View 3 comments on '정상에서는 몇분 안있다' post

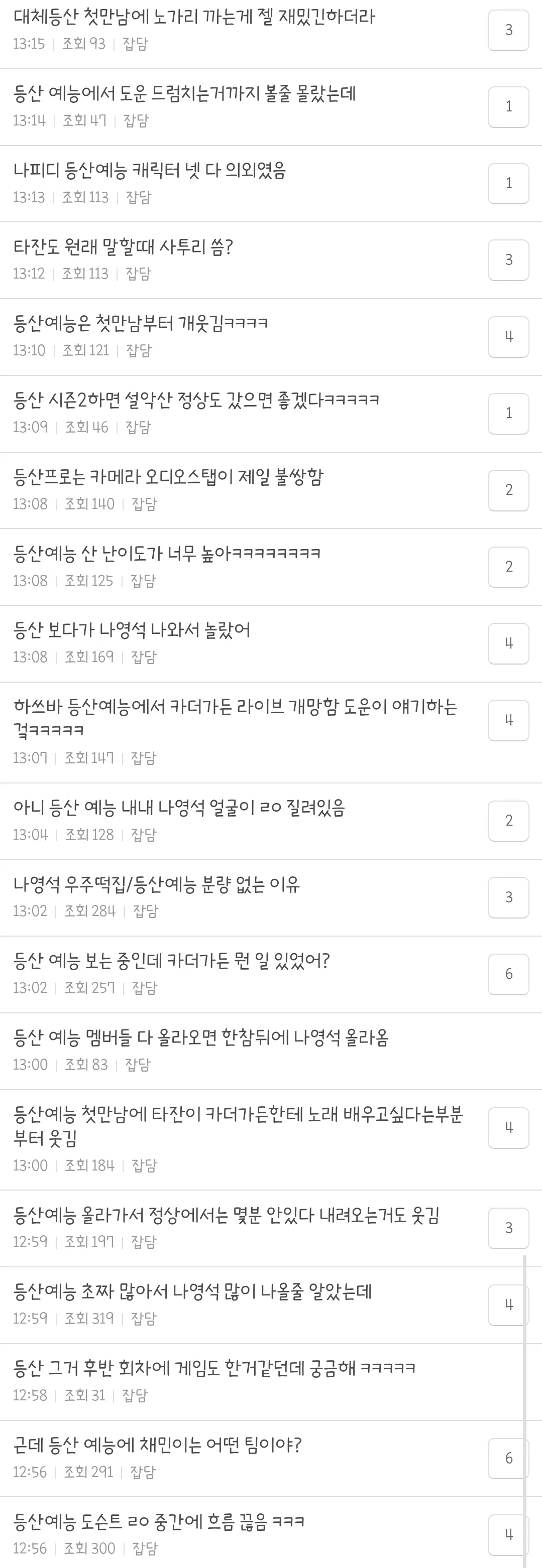[x=508, y=1228]
